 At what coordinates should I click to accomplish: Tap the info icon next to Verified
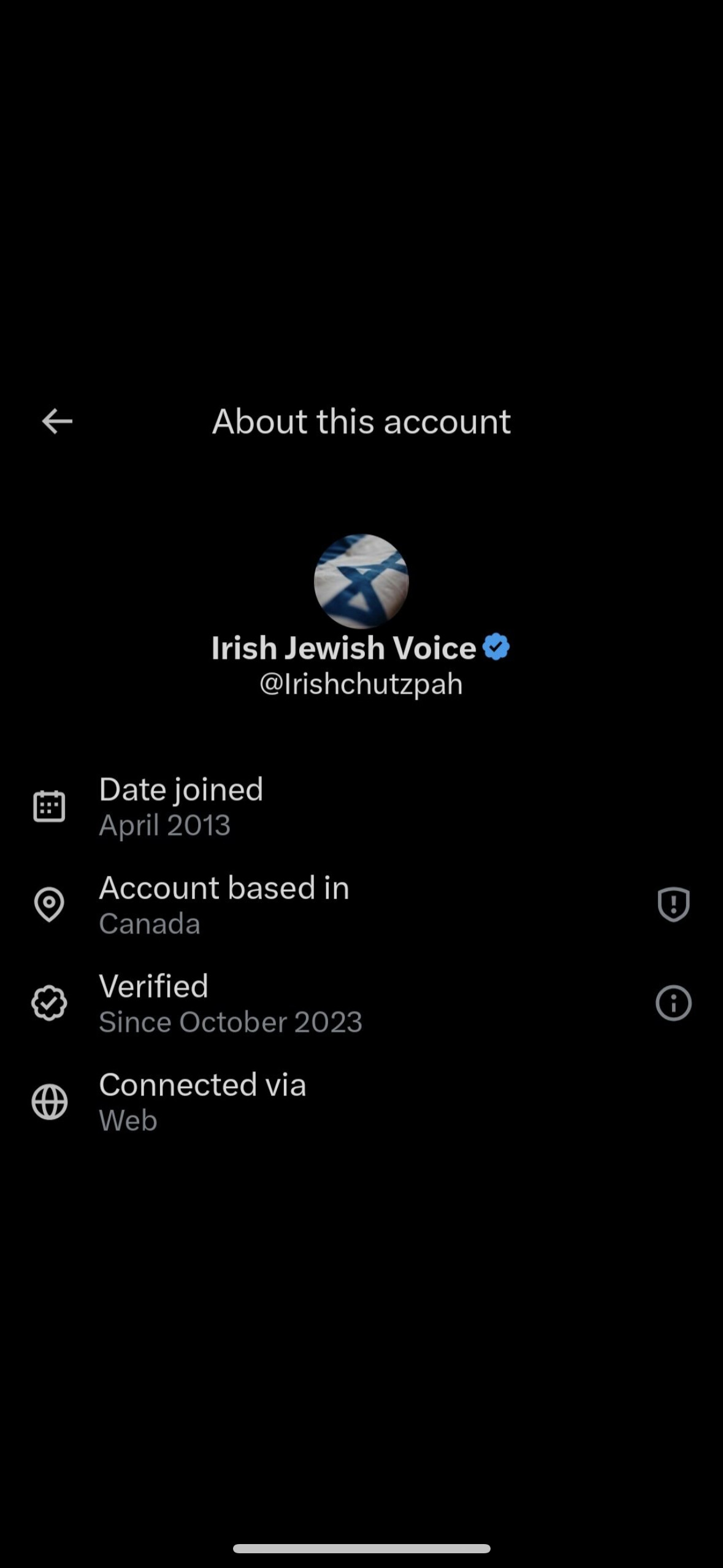click(673, 1004)
